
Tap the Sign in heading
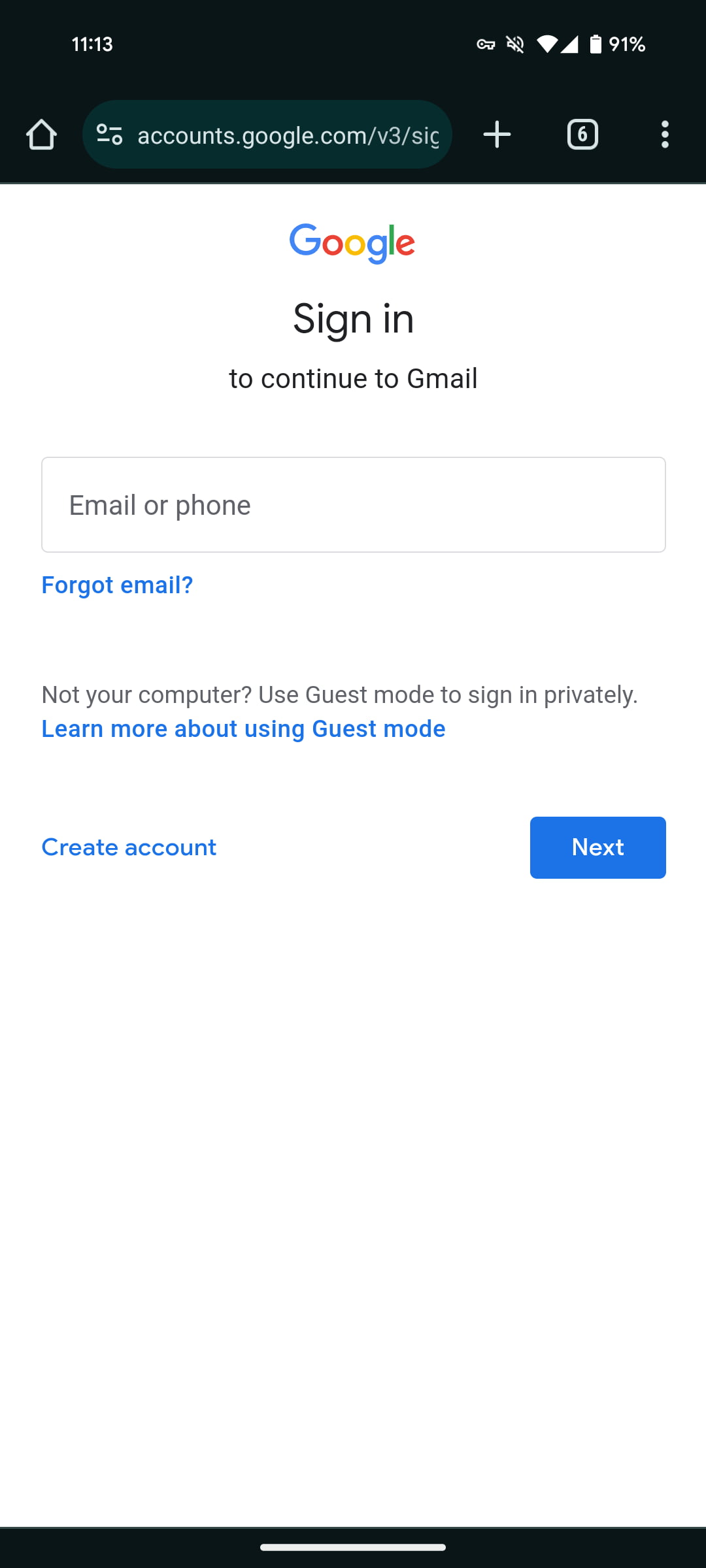(x=353, y=318)
